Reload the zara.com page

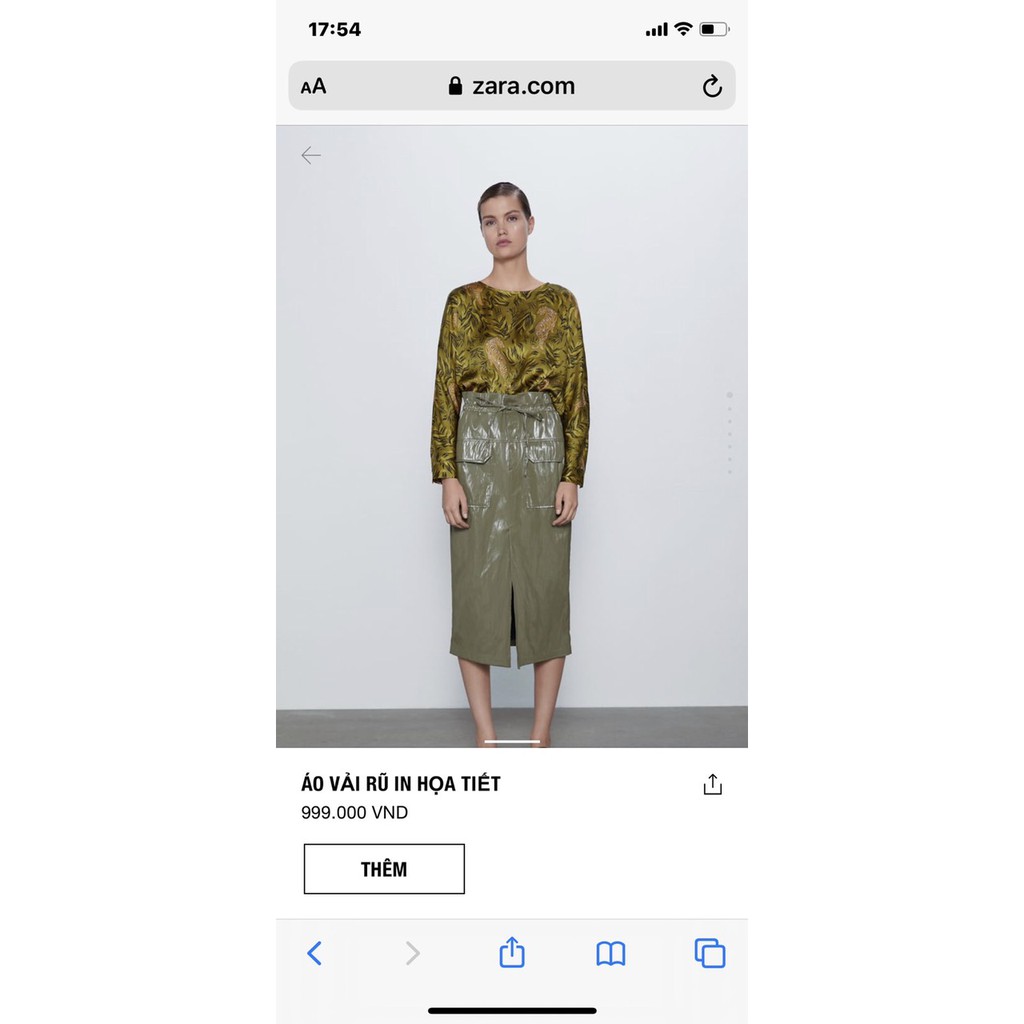click(x=712, y=87)
